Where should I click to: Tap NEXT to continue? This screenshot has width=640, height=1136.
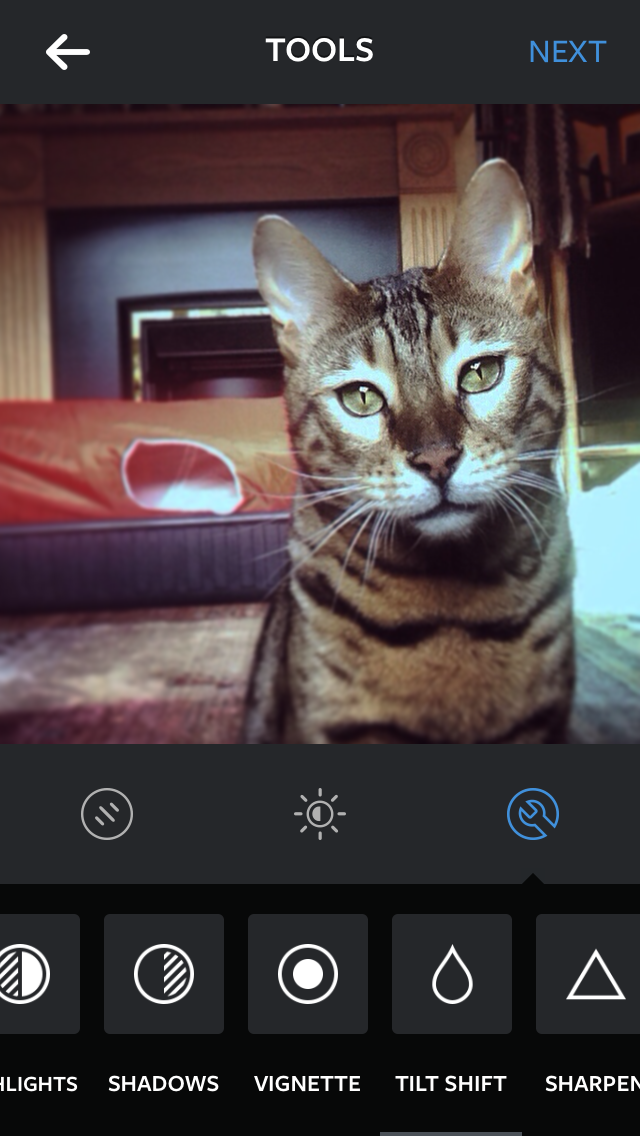pos(567,52)
